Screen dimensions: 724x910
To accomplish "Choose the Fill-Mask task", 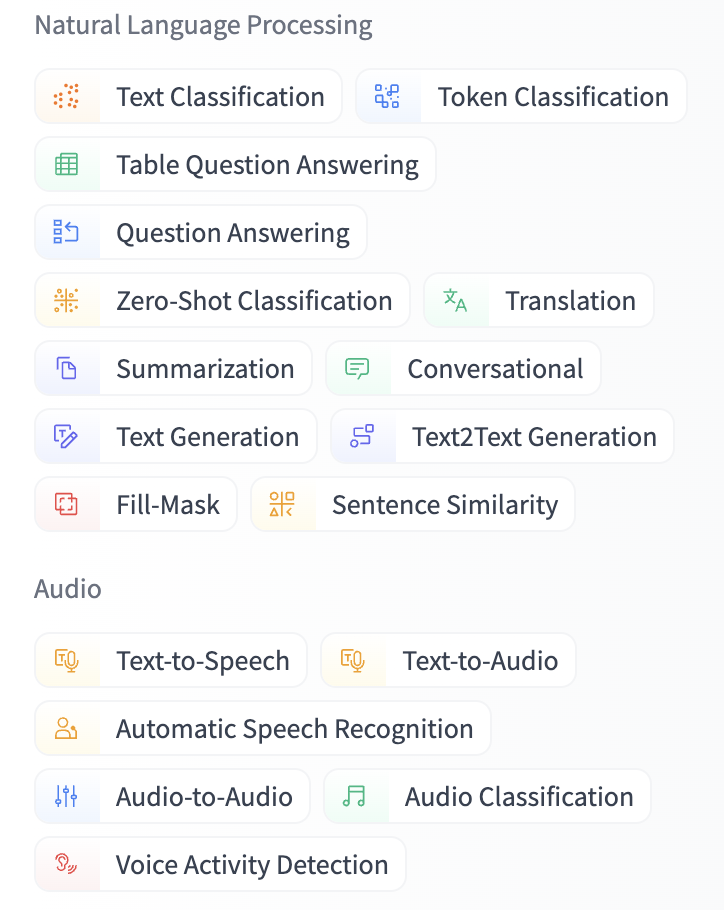I will pyautogui.click(x=136, y=505).
